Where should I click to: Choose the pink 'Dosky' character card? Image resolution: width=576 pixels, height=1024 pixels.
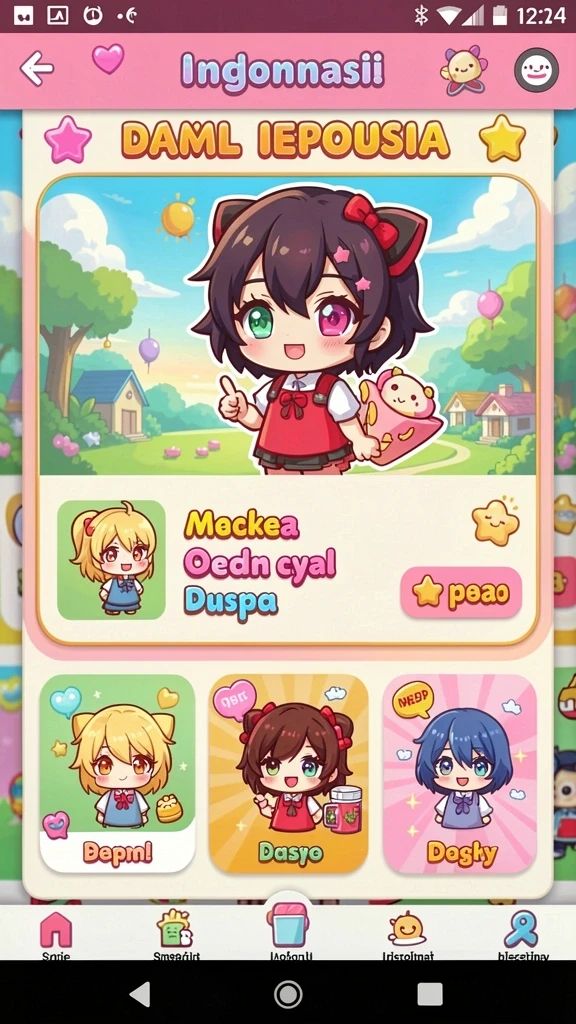click(460, 773)
